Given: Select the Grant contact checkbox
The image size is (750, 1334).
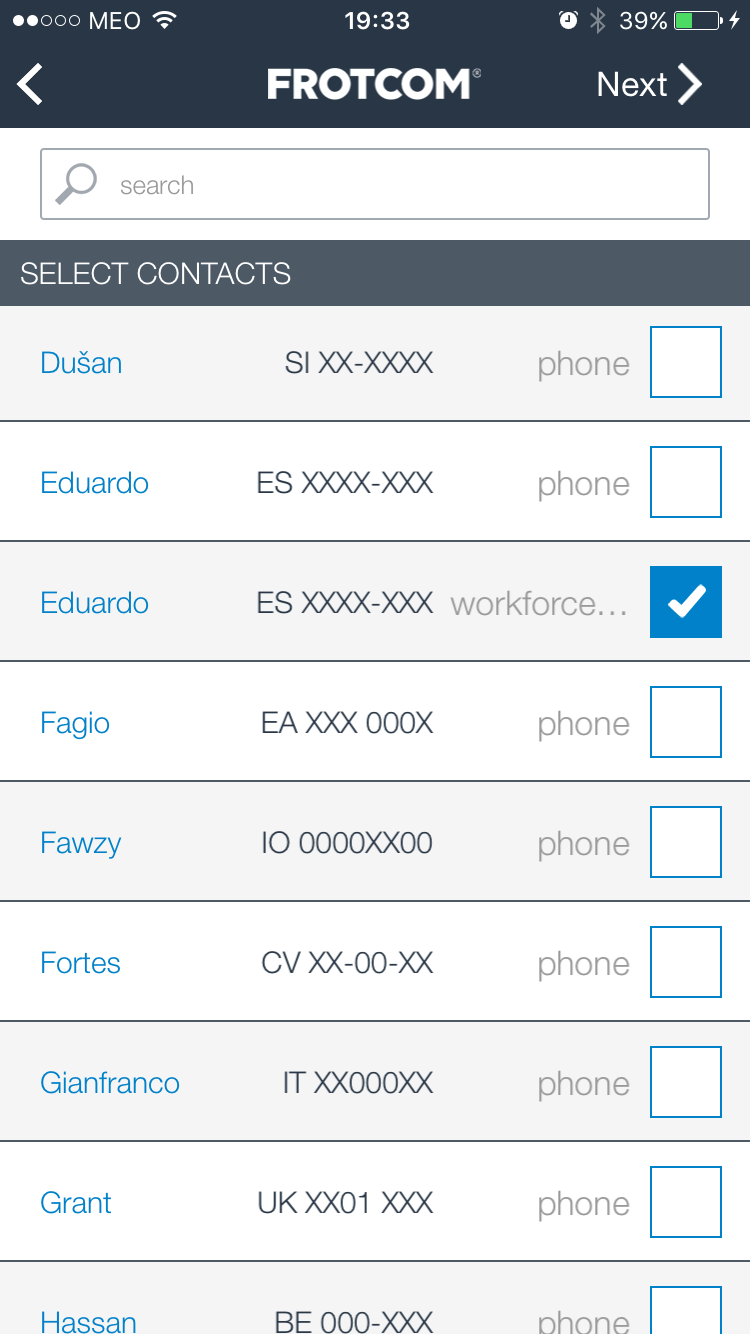Looking at the screenshot, I should pyautogui.click(x=685, y=1202).
